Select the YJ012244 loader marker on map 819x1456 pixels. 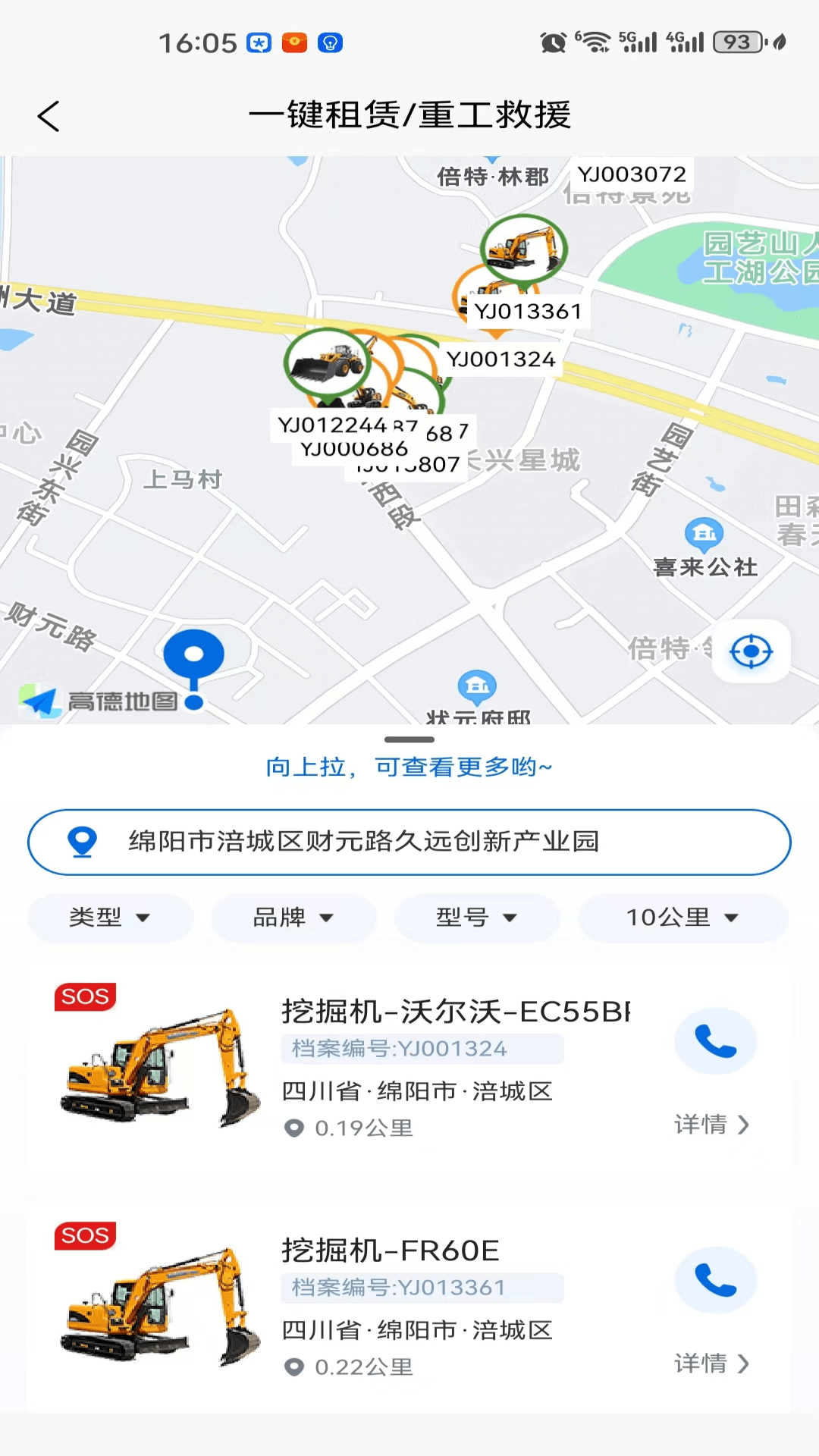[x=328, y=364]
